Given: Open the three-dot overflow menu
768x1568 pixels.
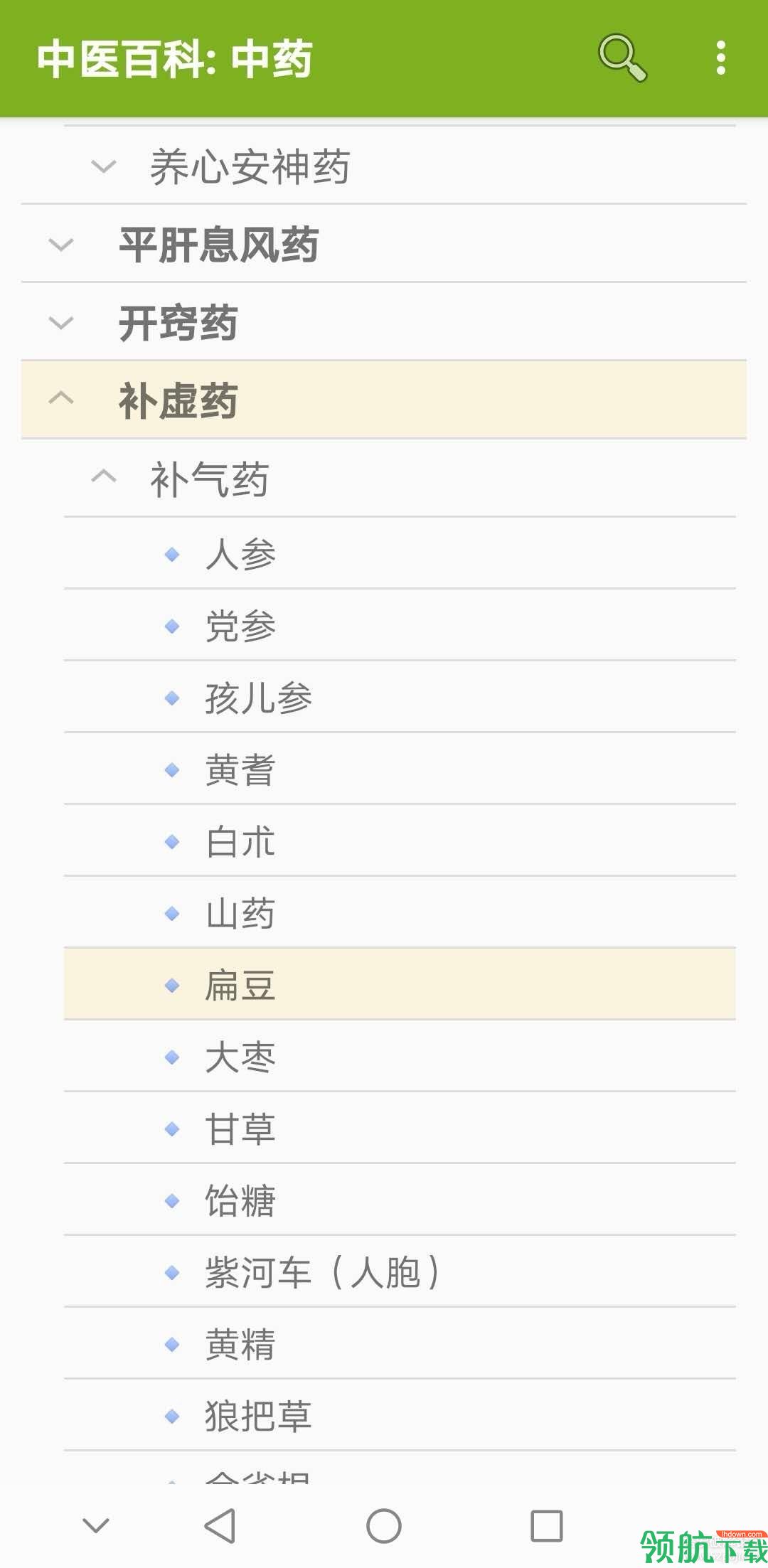Looking at the screenshot, I should point(721,58).
